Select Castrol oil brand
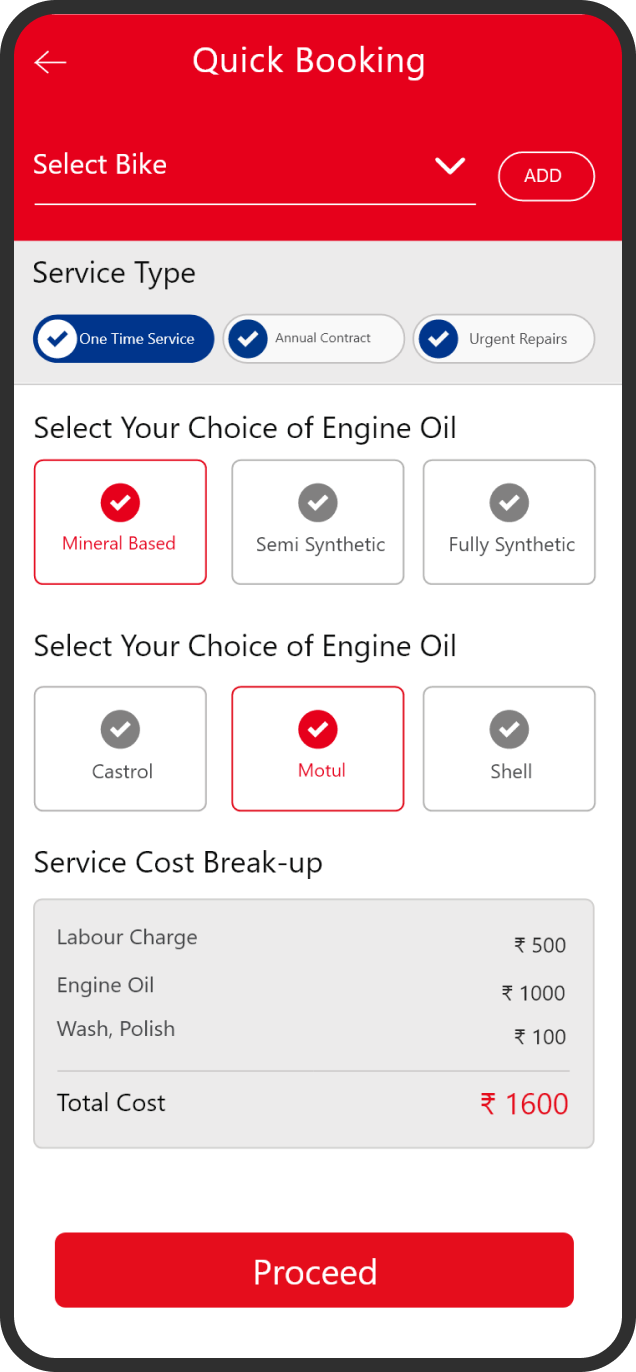The height and width of the screenshot is (1372, 636). (120, 748)
